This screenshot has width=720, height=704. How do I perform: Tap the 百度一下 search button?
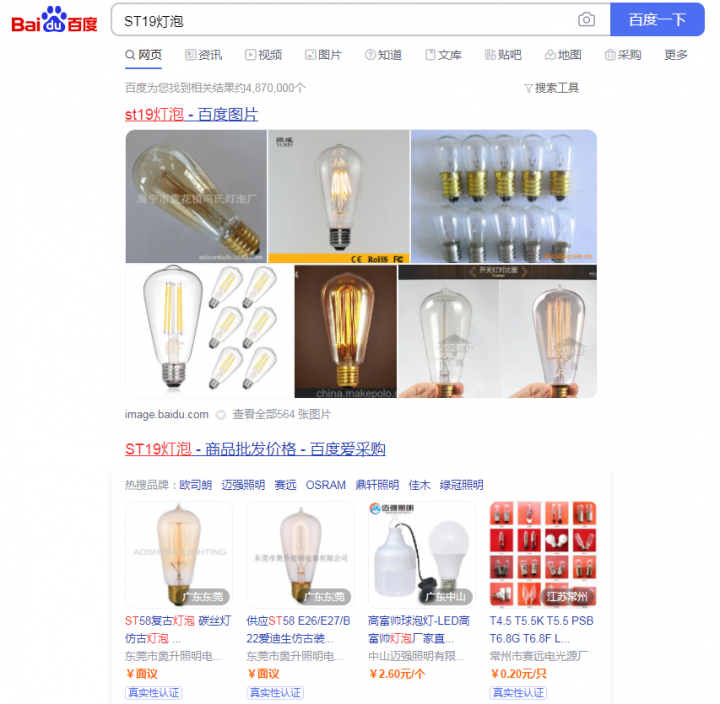pyautogui.click(x=657, y=20)
